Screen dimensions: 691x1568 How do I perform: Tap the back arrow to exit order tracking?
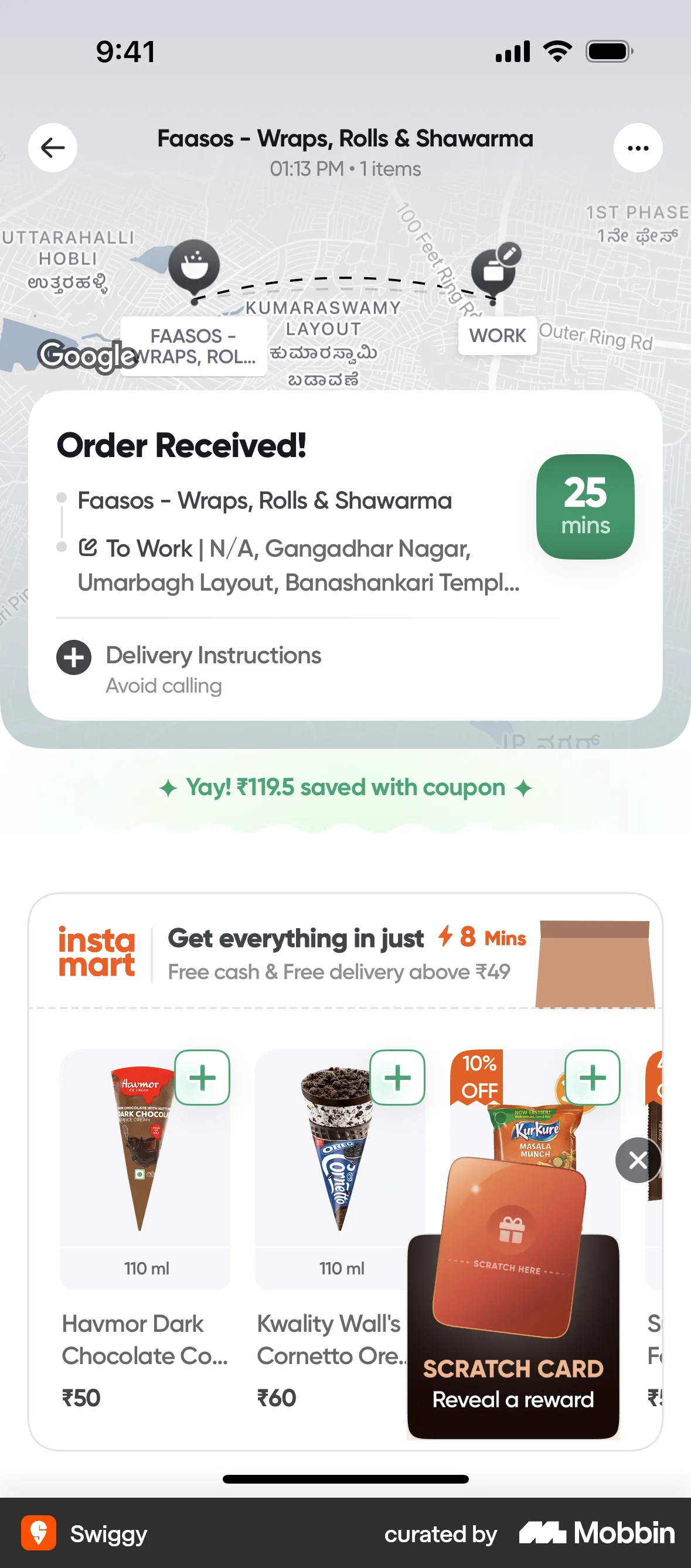click(52, 146)
